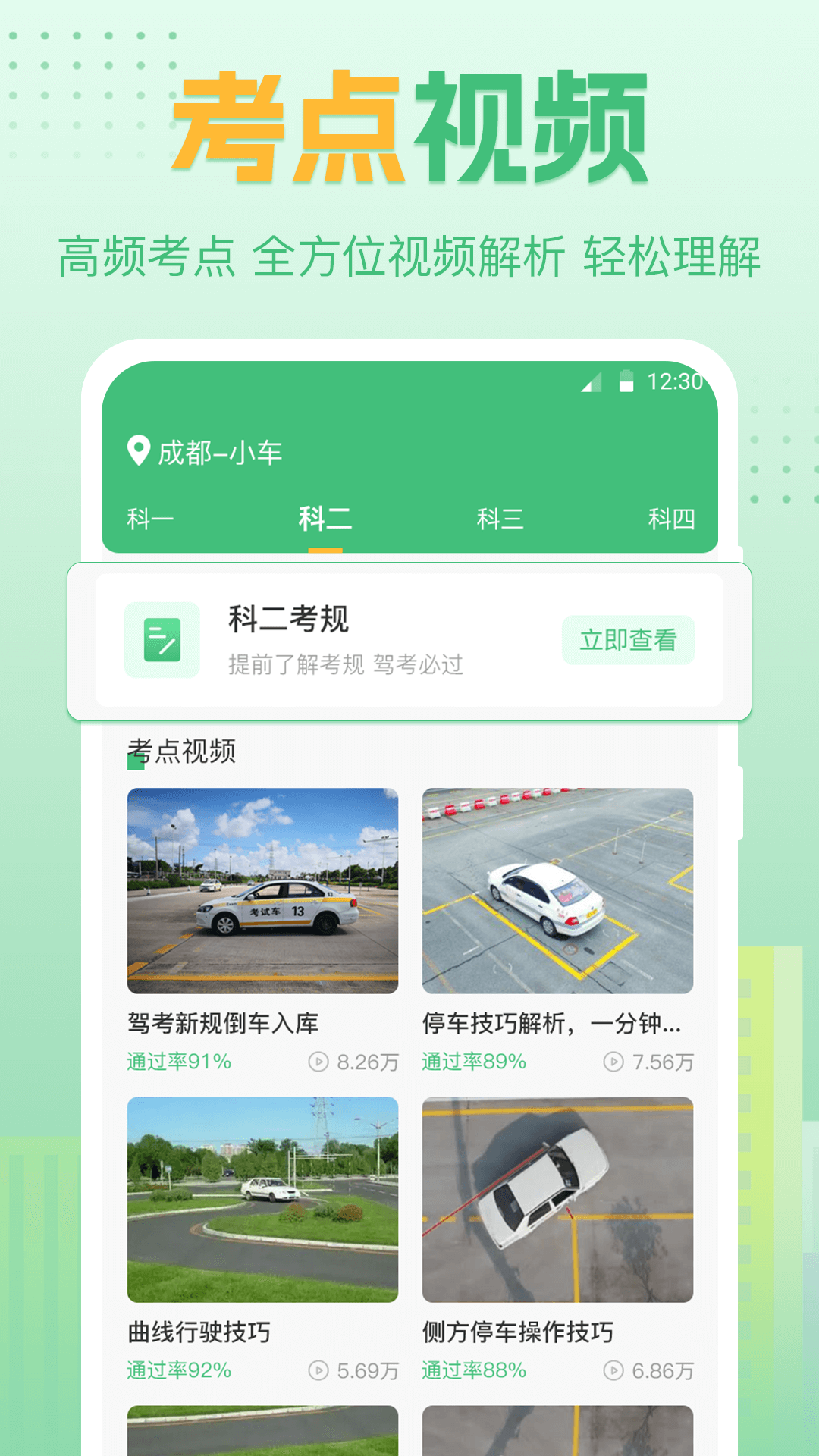Select the active 科二 tab
Image resolution: width=819 pixels, height=1456 pixels.
(323, 518)
